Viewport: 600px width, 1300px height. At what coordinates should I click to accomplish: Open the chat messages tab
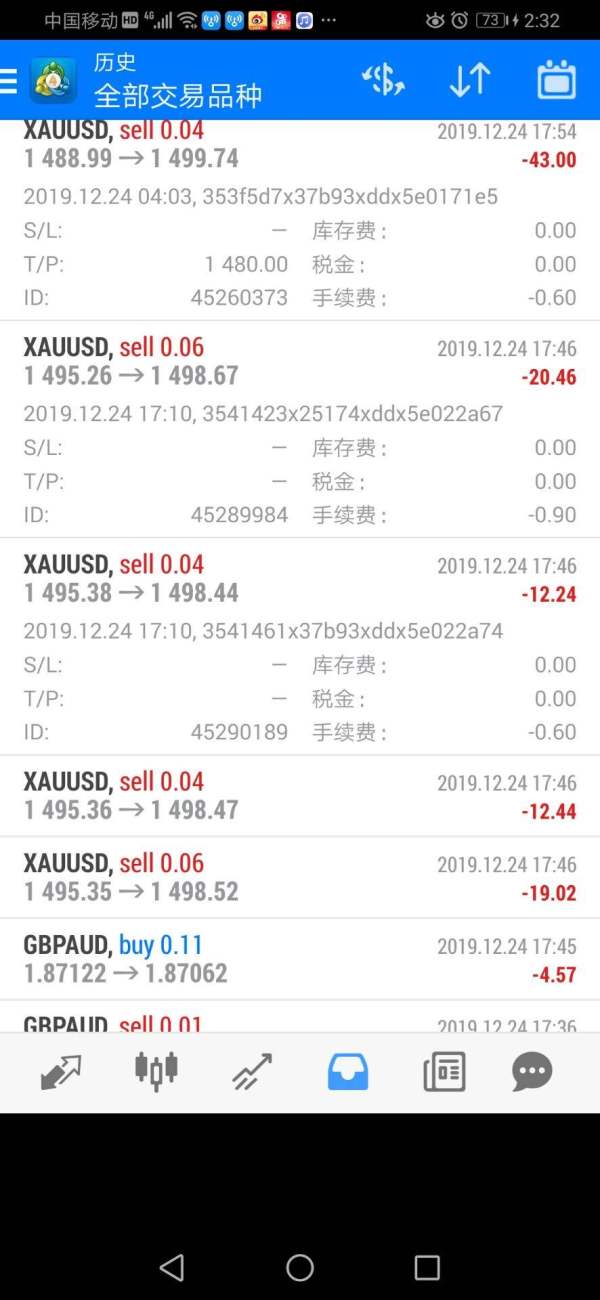point(532,1072)
